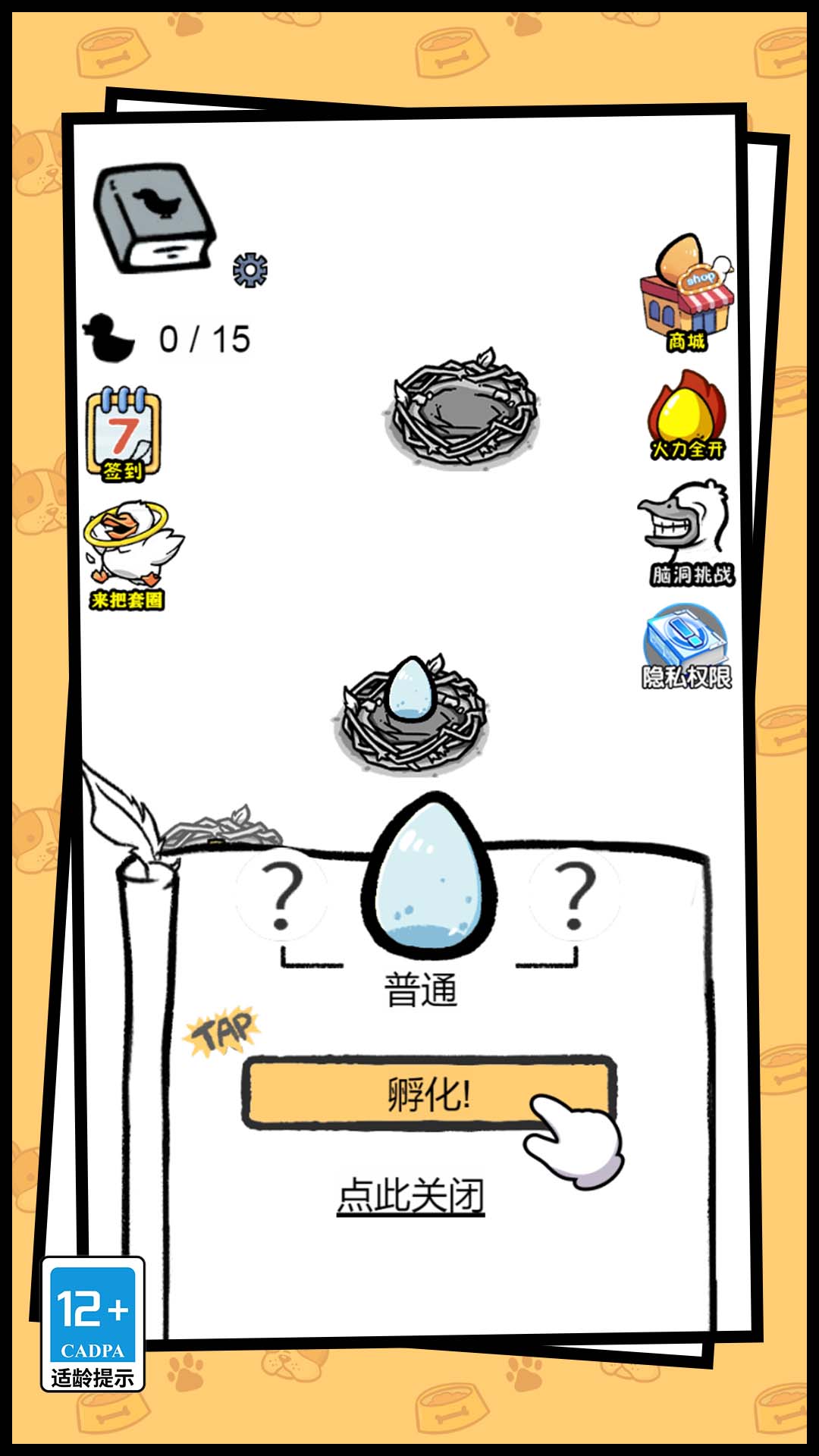
Task: Tap the egg in the nest
Action: pos(409,689)
